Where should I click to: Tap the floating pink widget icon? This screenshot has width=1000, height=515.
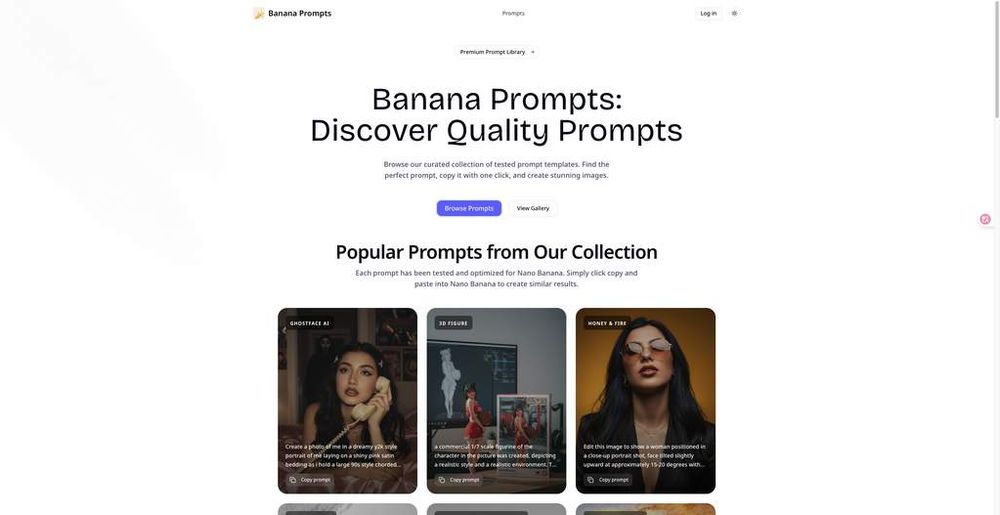click(x=985, y=219)
